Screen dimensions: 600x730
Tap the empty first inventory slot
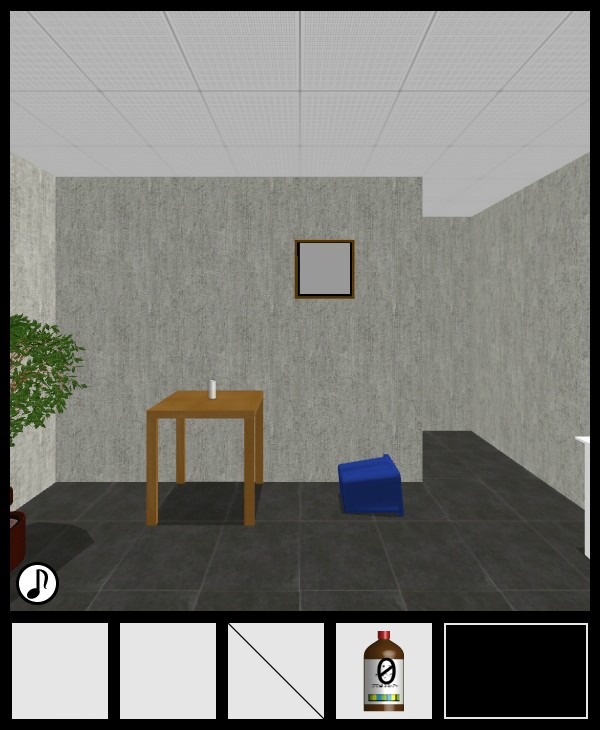tap(60, 671)
